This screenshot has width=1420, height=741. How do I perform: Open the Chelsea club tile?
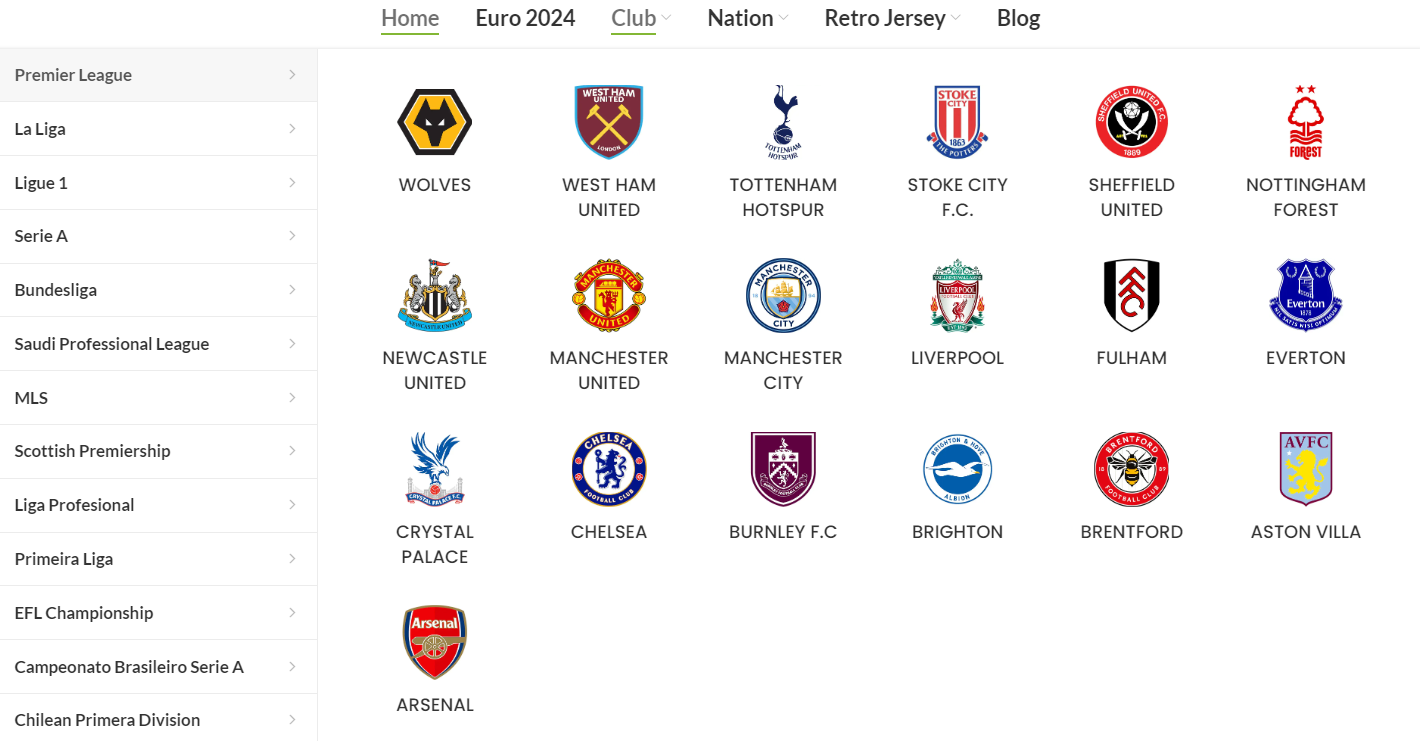[x=608, y=470]
